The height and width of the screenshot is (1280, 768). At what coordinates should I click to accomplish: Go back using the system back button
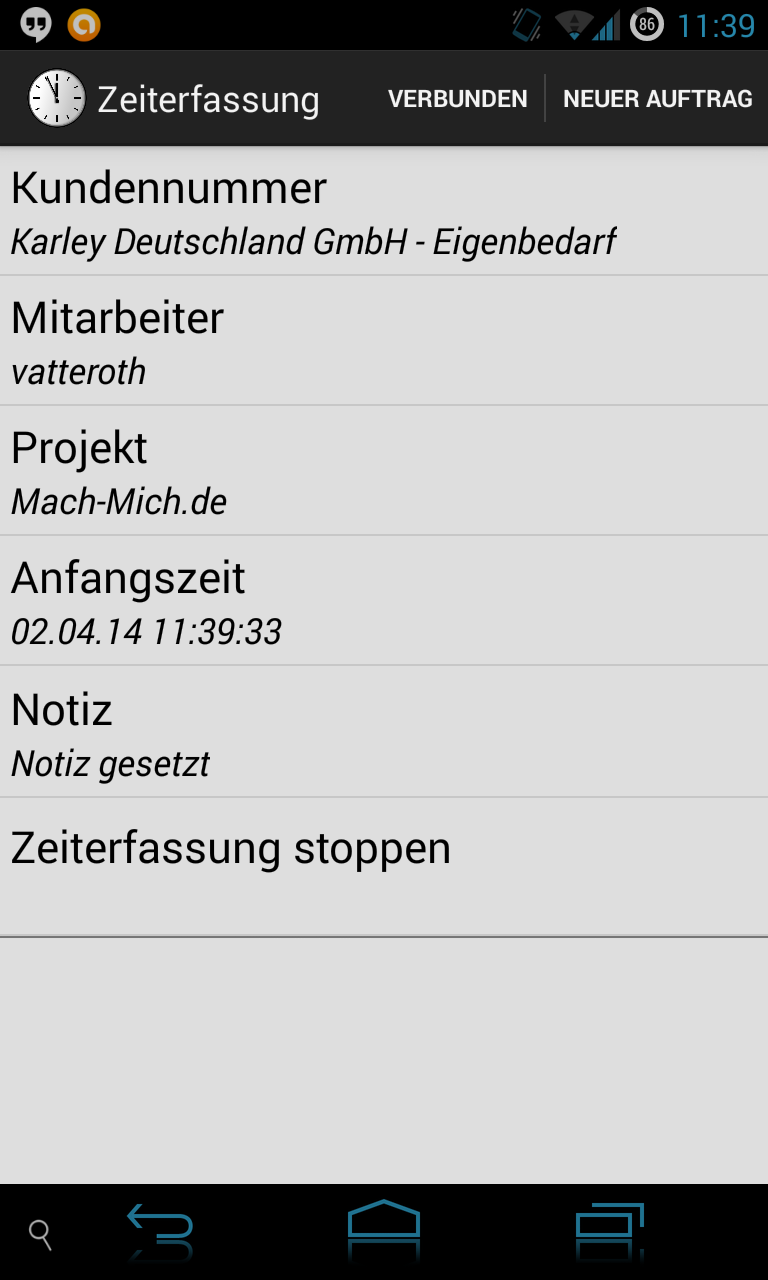[x=160, y=1232]
